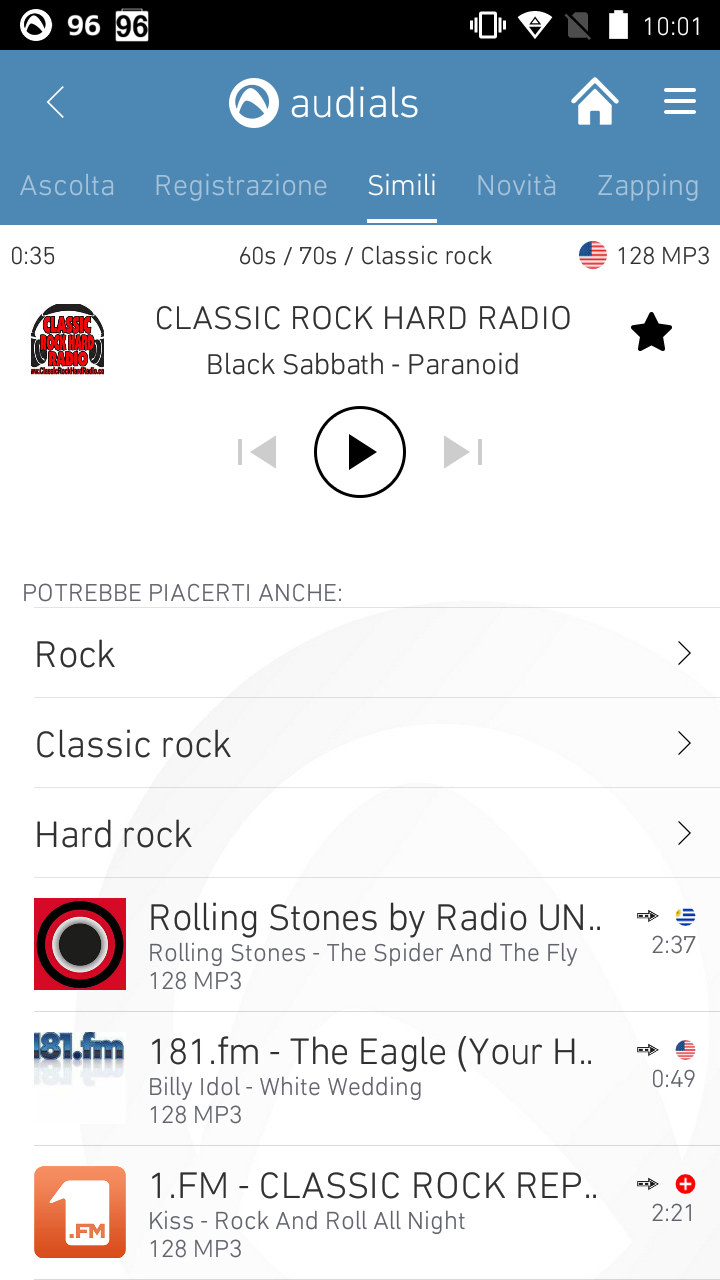Skip to the next station
Viewport: 720px width, 1280px height.
pyautogui.click(x=463, y=453)
